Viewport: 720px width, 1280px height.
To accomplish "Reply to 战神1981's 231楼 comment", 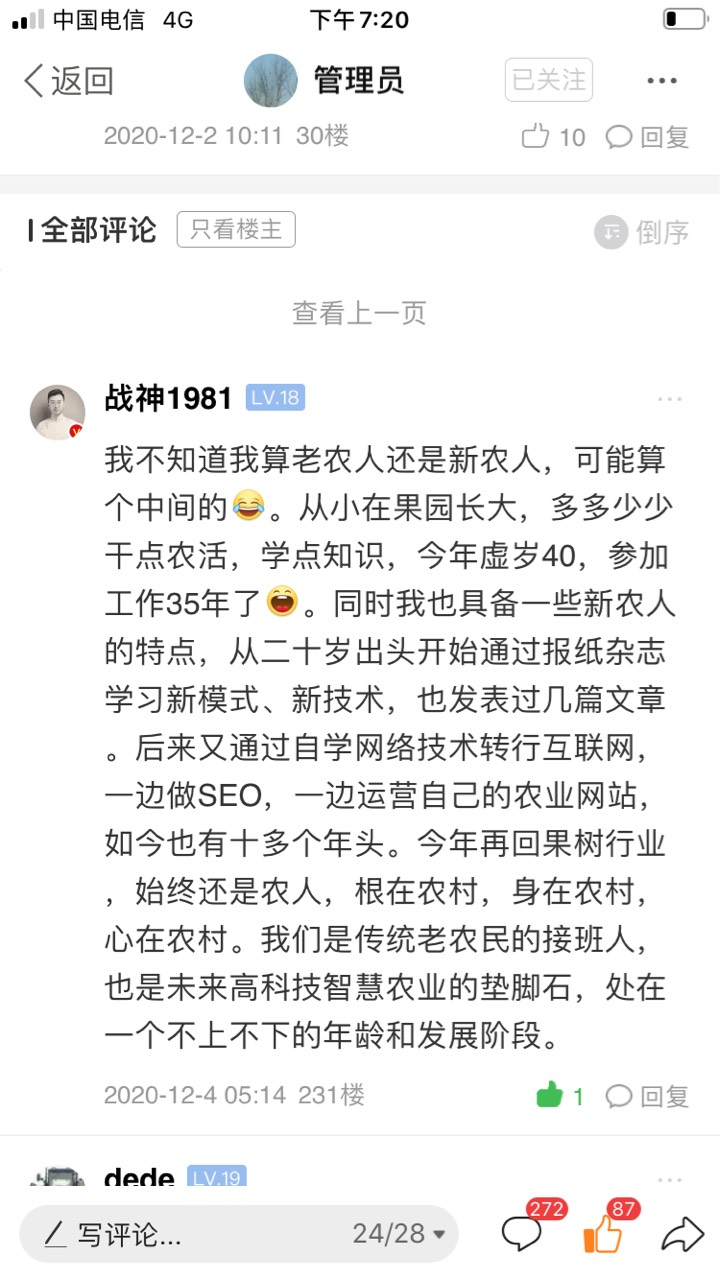I will (x=648, y=1096).
